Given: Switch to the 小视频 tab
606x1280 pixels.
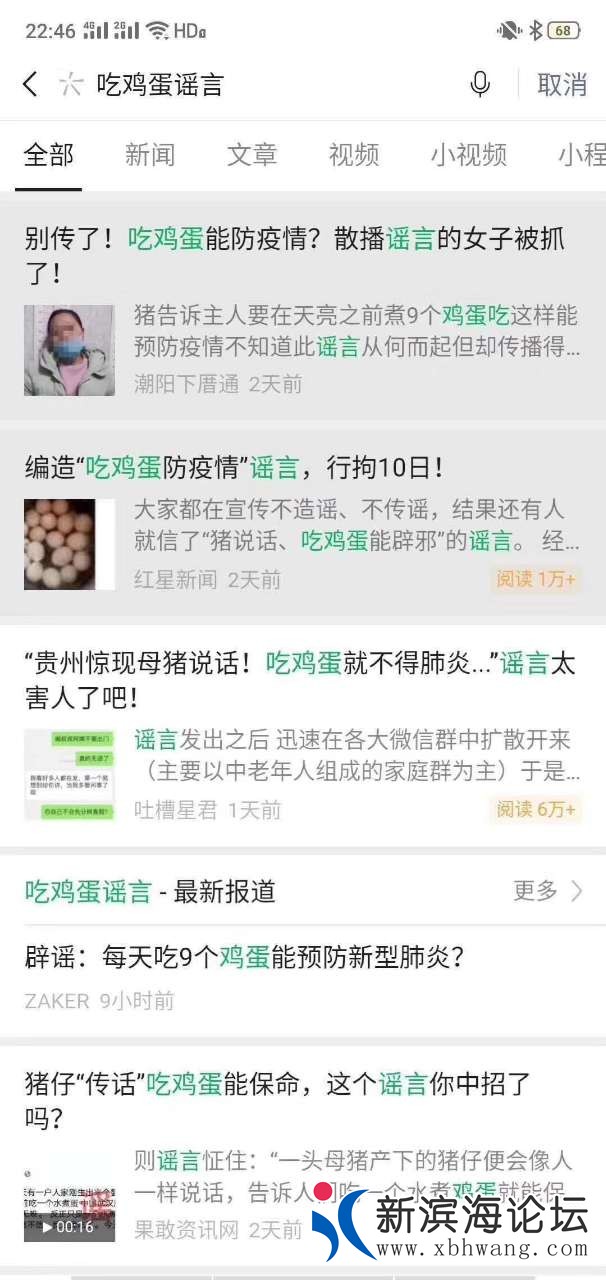Looking at the screenshot, I should pyautogui.click(x=468, y=155).
